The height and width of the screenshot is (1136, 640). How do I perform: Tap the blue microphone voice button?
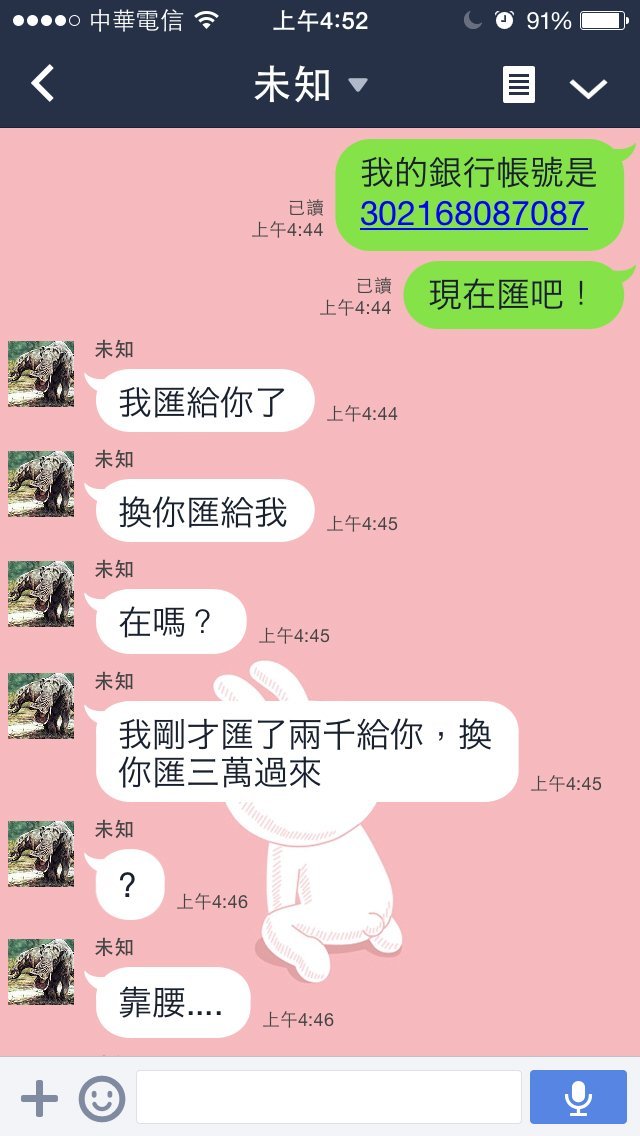click(578, 1097)
